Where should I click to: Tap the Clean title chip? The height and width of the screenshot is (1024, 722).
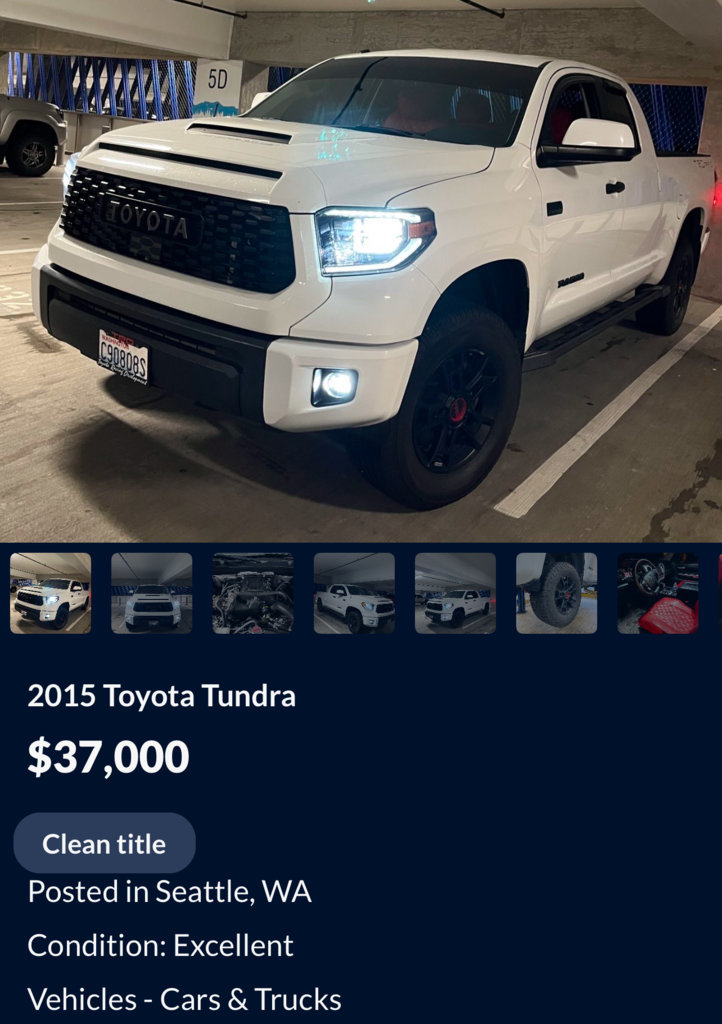click(104, 843)
